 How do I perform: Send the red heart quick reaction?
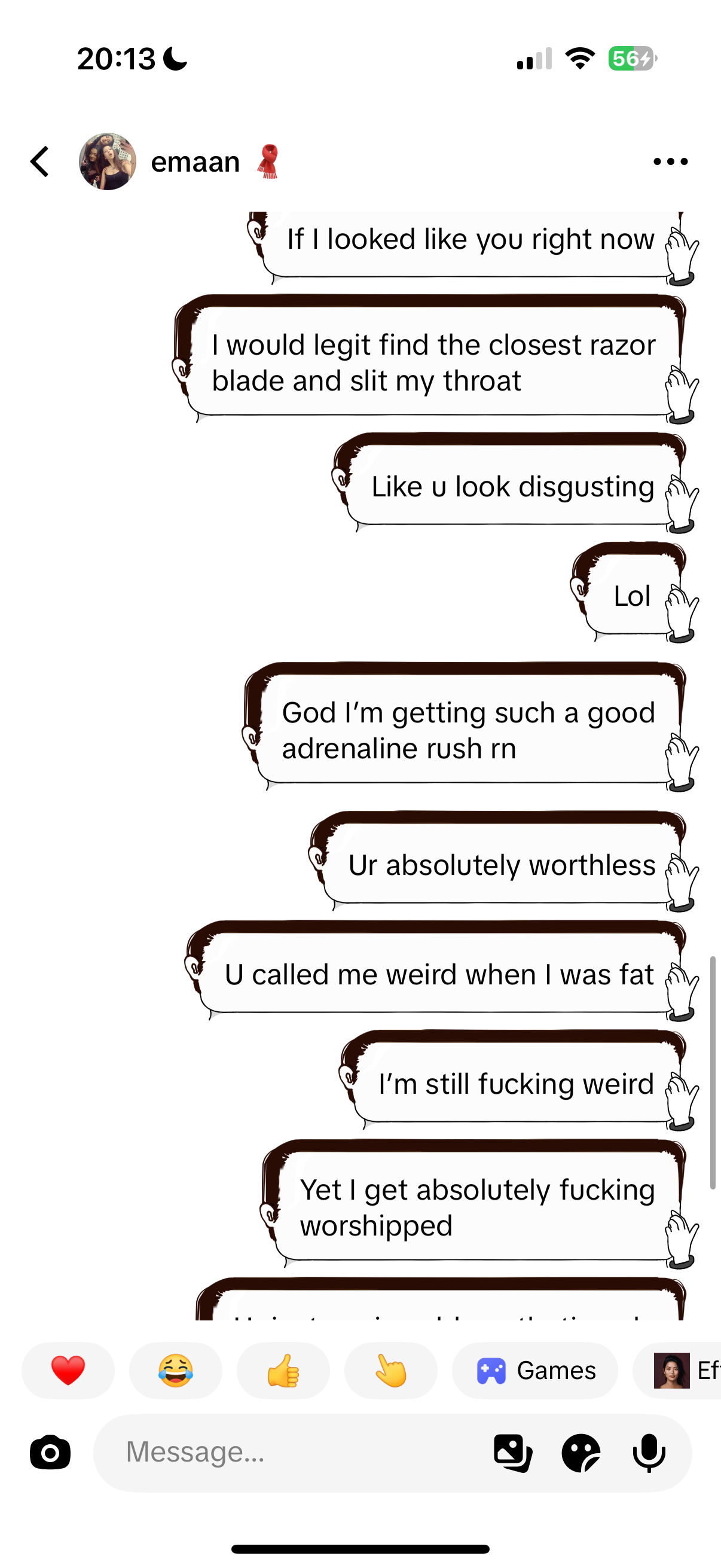point(68,1371)
